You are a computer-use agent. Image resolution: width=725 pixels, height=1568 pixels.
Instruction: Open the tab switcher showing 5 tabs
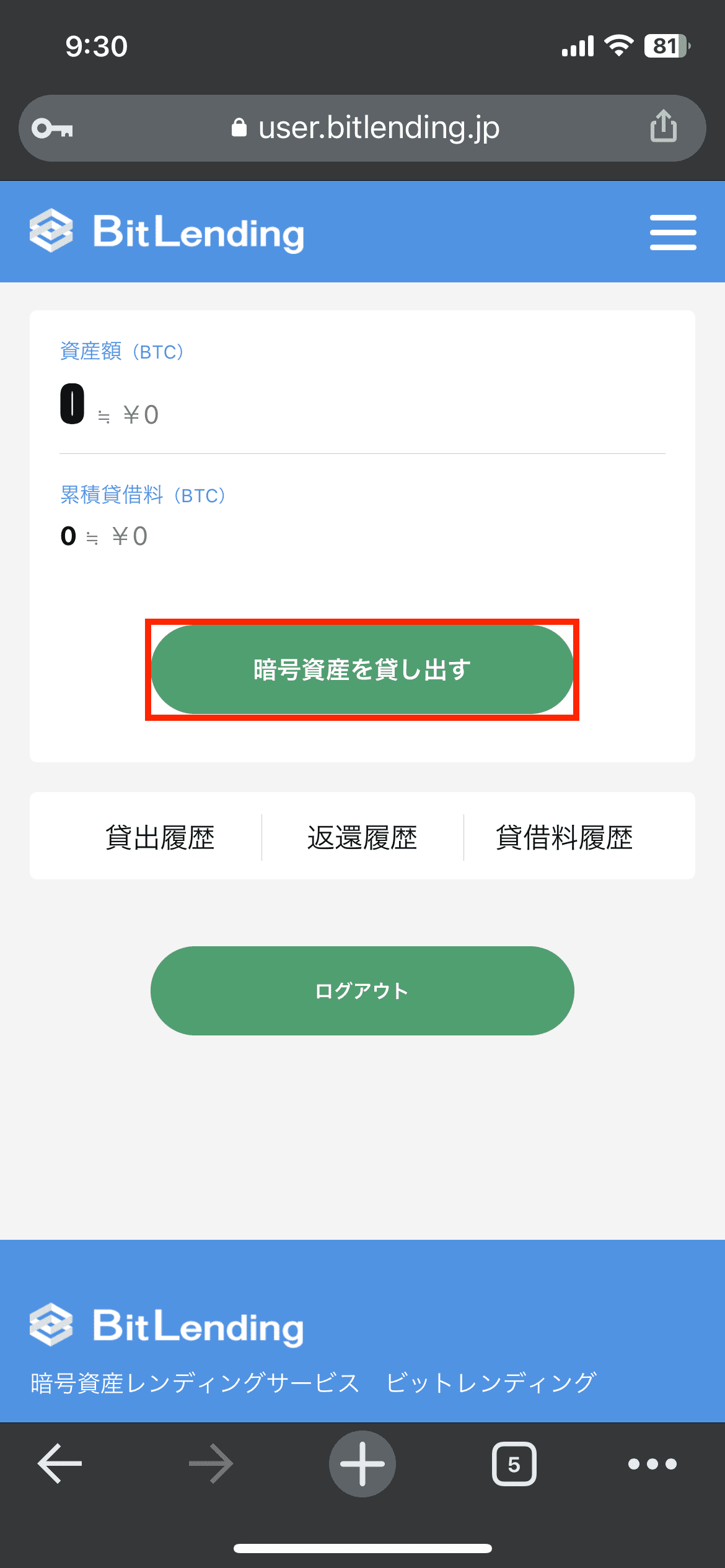514,1463
